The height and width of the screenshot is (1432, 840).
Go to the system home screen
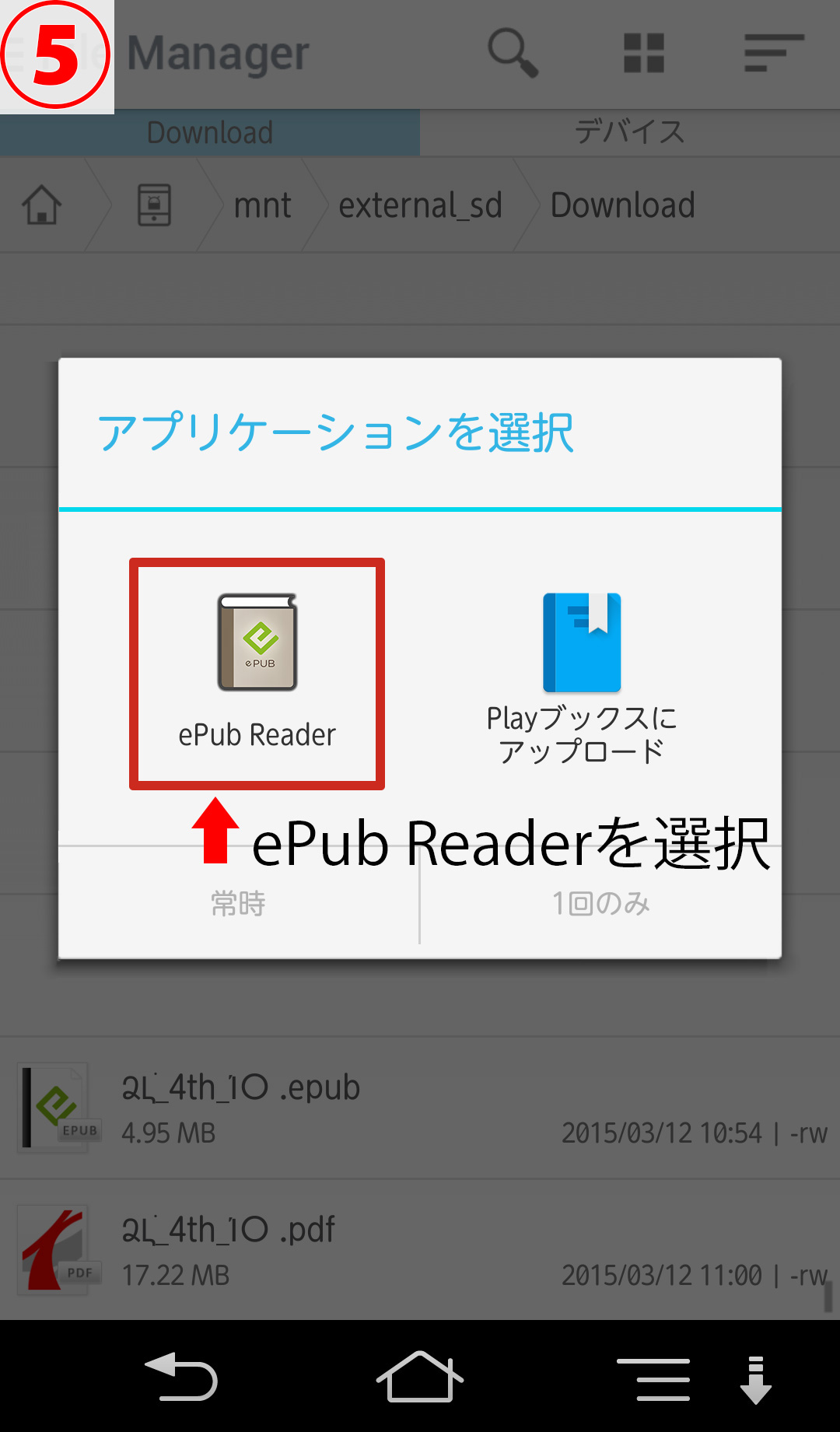tap(420, 1377)
